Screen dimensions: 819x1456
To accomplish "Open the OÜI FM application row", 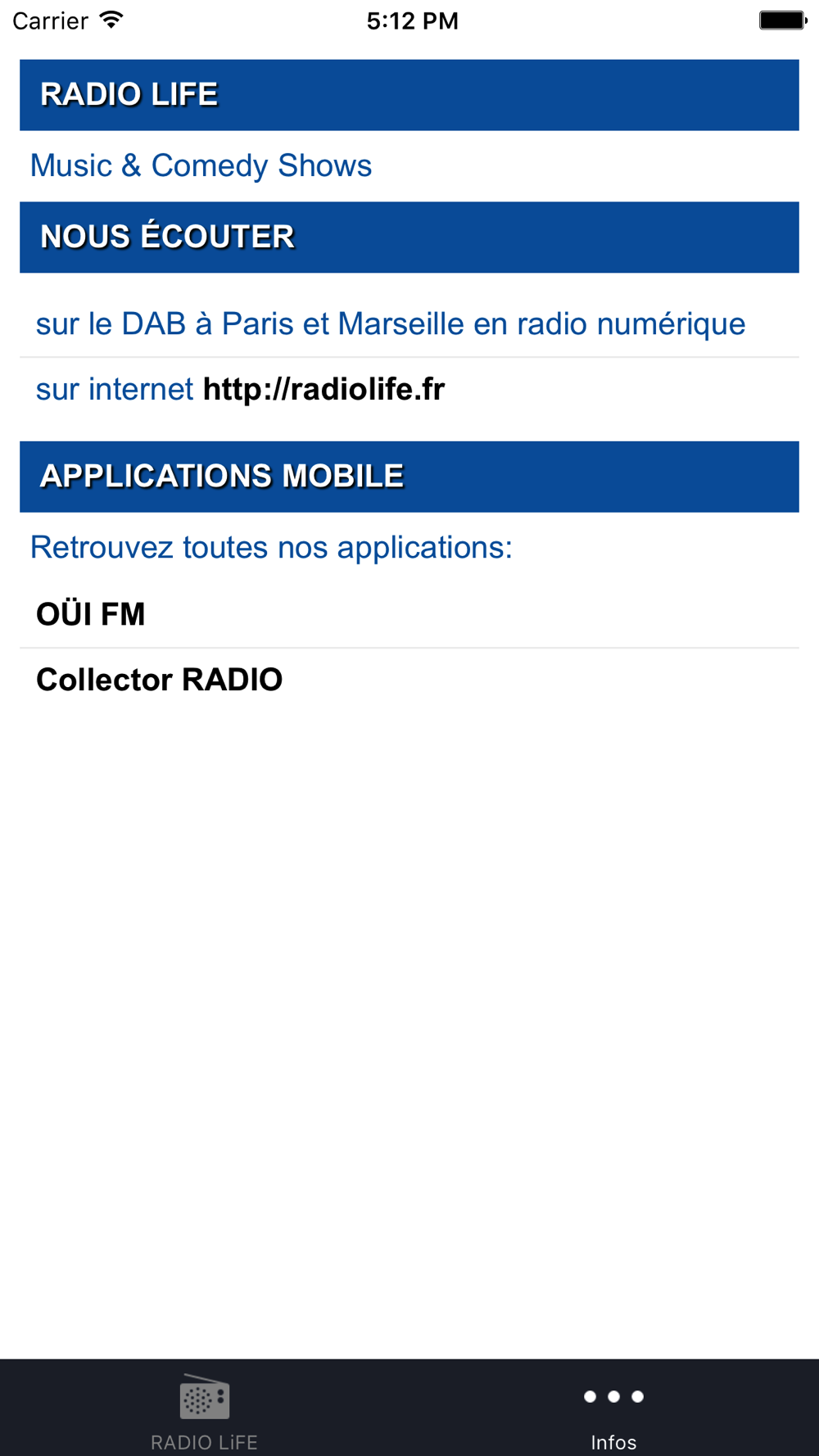I will (409, 615).
